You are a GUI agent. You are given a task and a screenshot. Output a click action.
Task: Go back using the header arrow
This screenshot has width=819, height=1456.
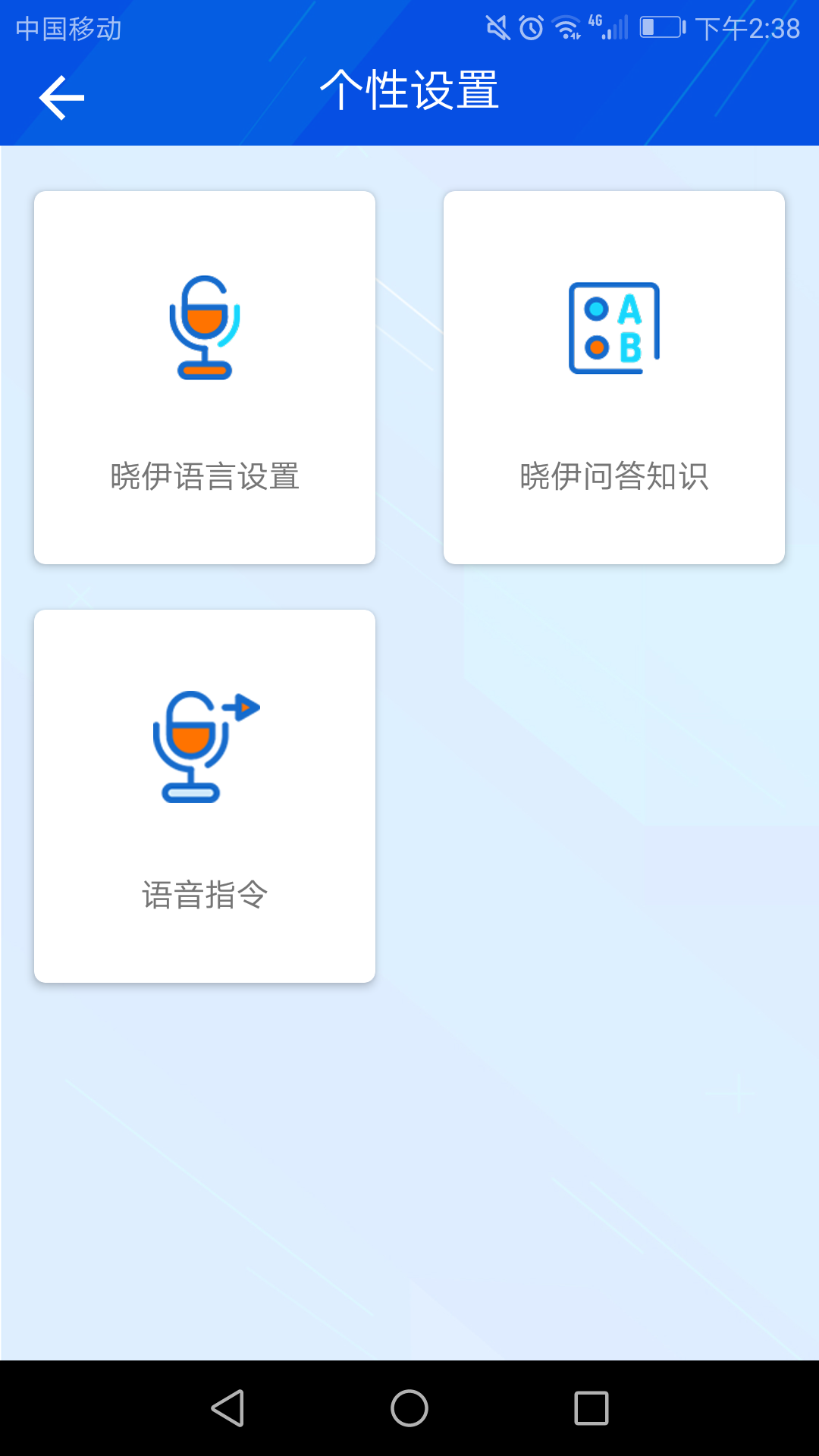tap(61, 98)
